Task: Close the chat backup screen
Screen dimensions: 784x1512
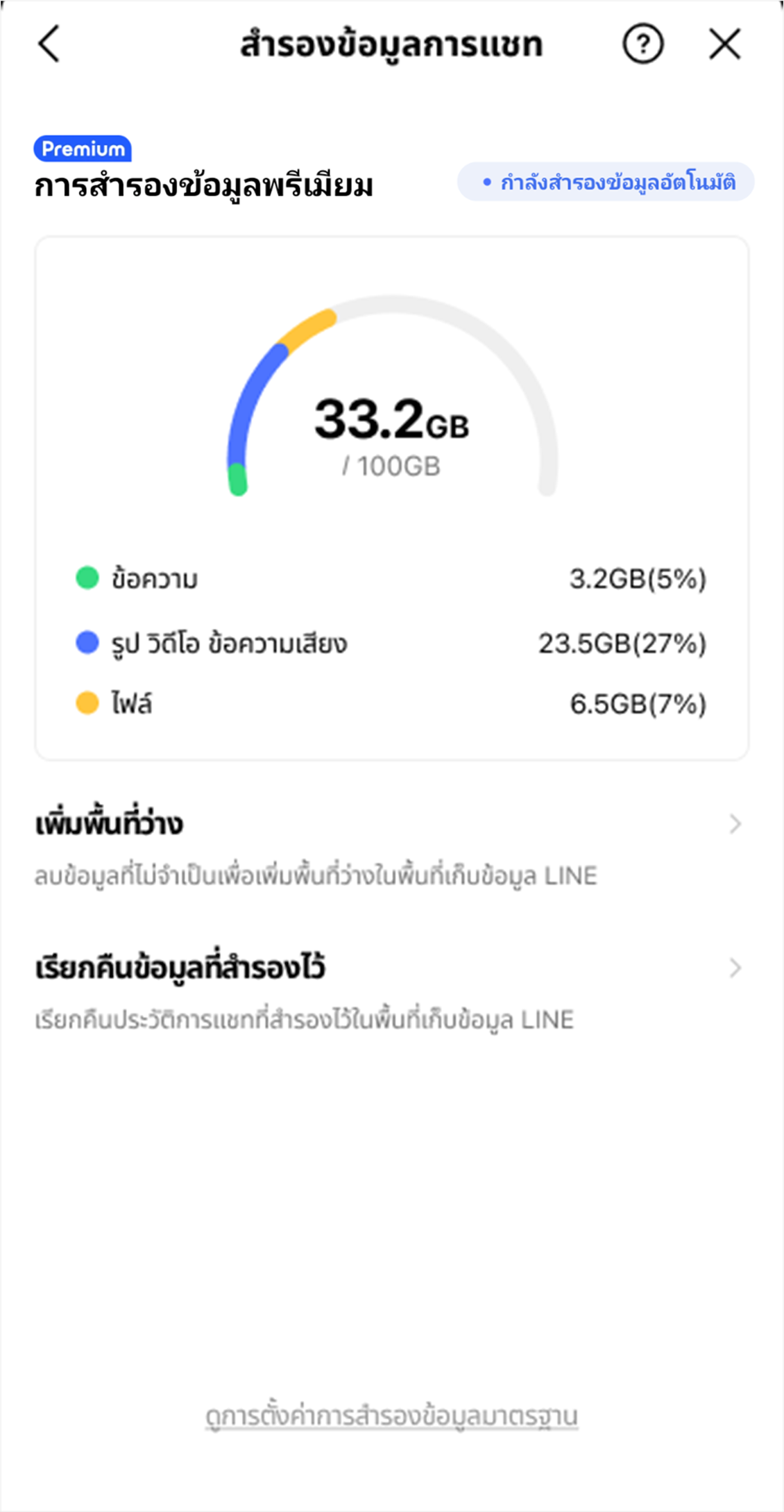Action: click(x=725, y=44)
